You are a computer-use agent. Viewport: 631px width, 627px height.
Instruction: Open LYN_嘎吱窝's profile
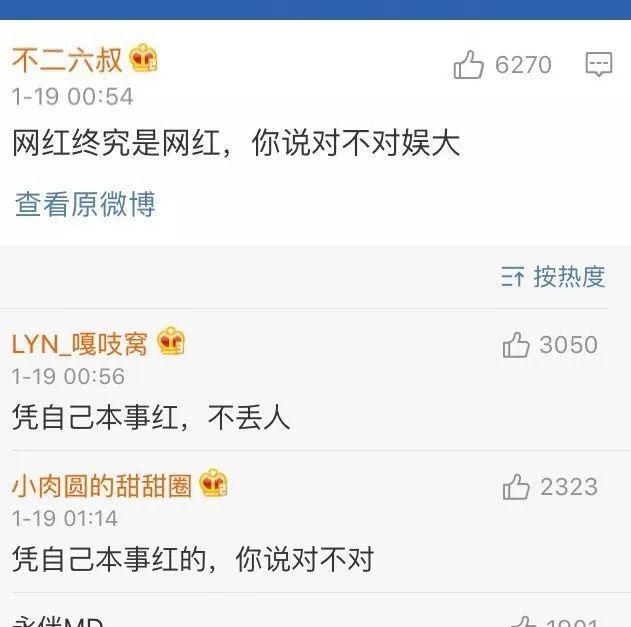point(80,344)
